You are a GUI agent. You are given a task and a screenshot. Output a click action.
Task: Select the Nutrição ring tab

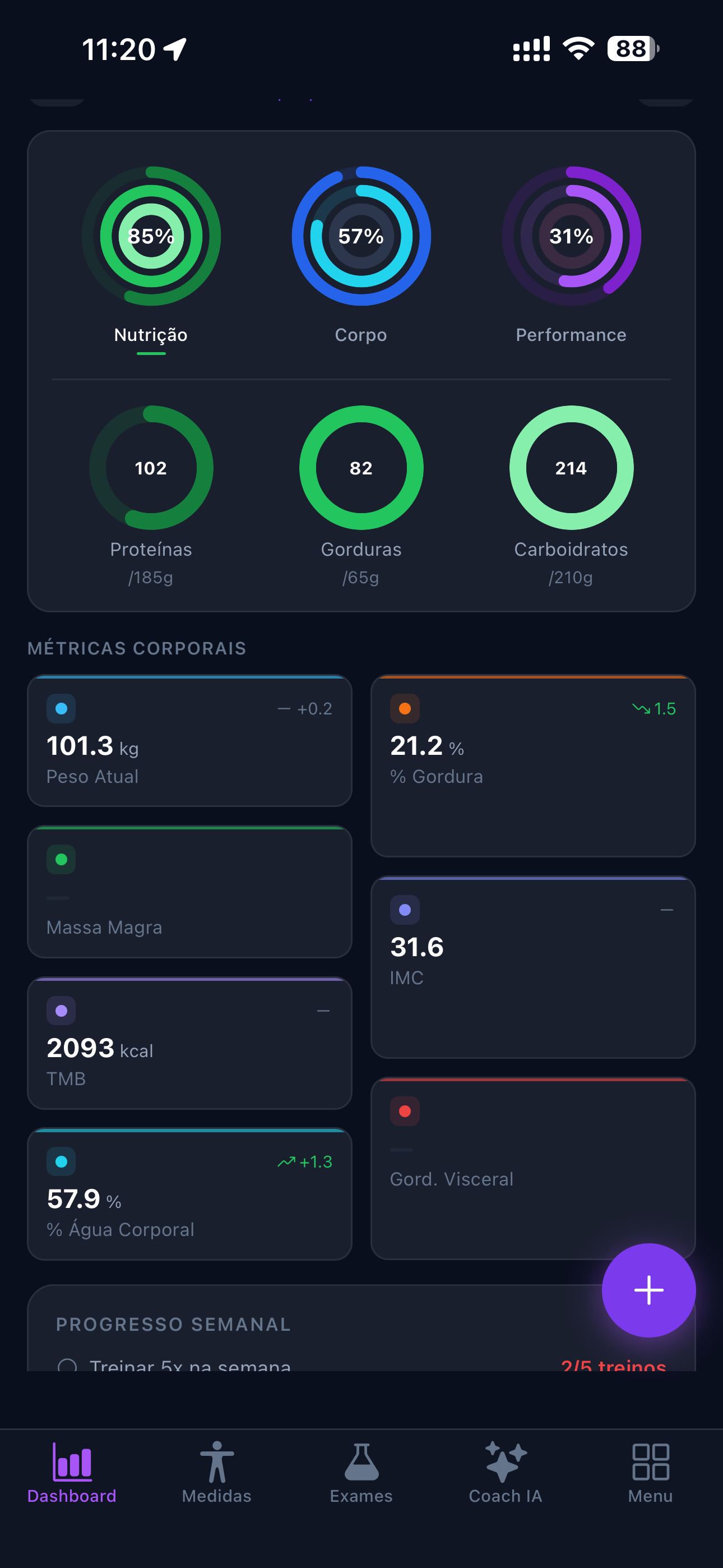(151, 256)
